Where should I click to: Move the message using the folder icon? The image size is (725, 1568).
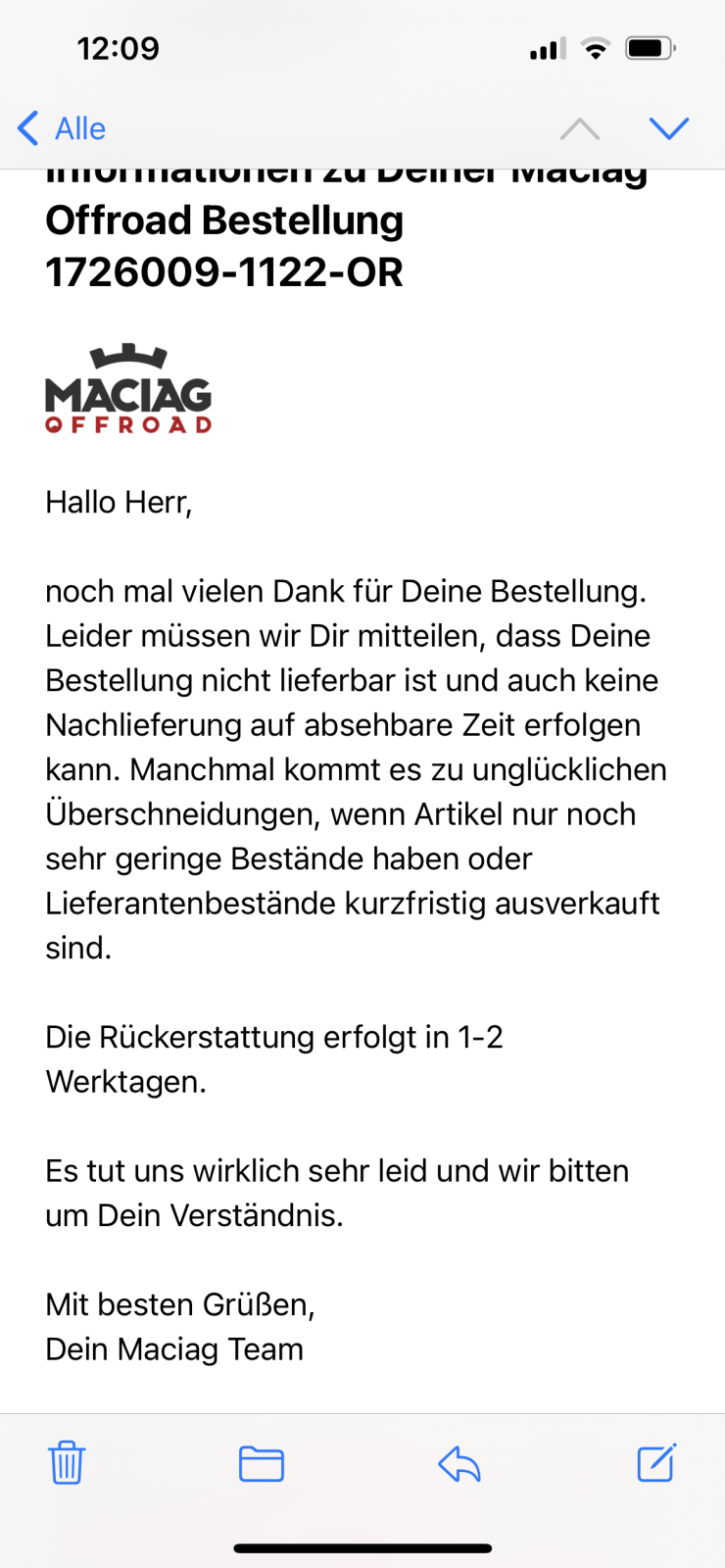[262, 1463]
